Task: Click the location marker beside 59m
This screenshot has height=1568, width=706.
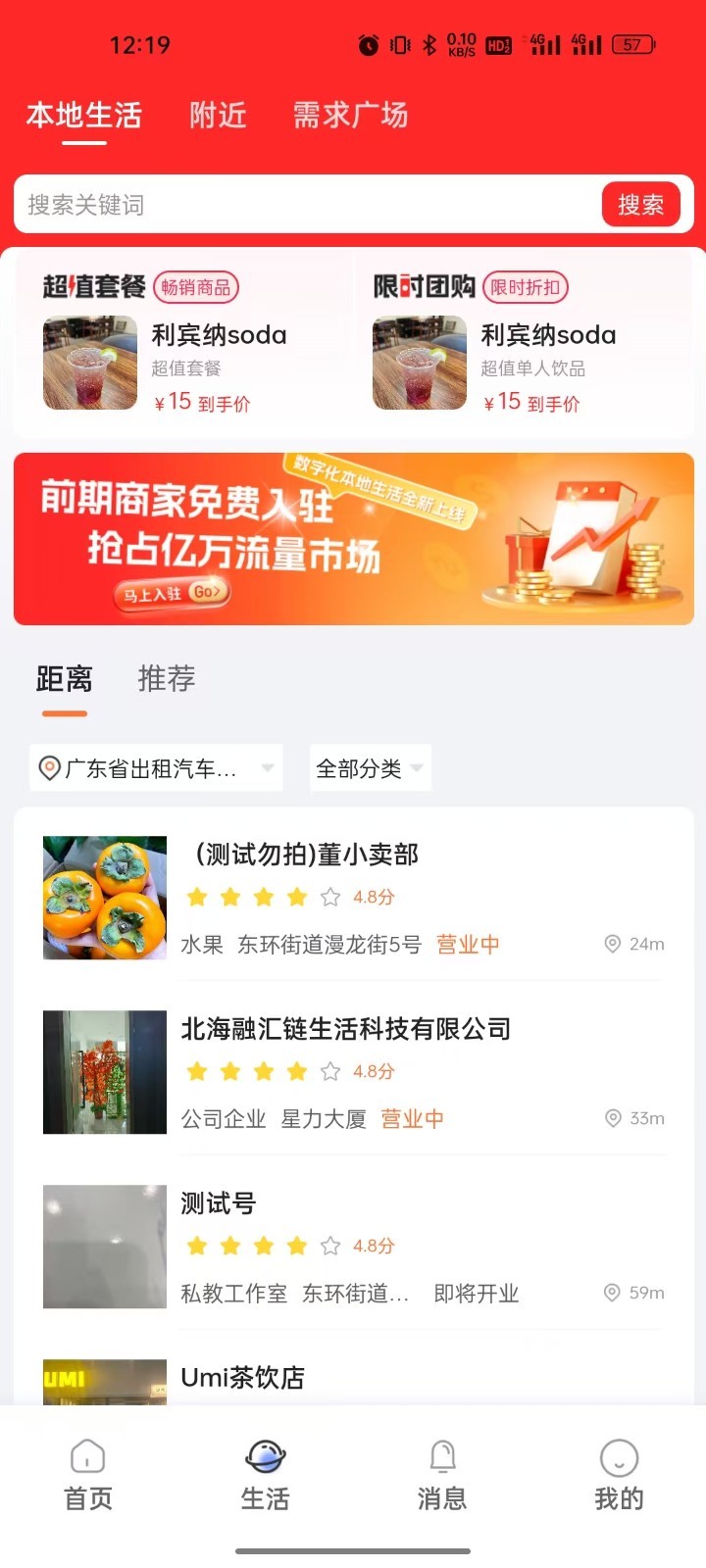Action: pos(612,1294)
